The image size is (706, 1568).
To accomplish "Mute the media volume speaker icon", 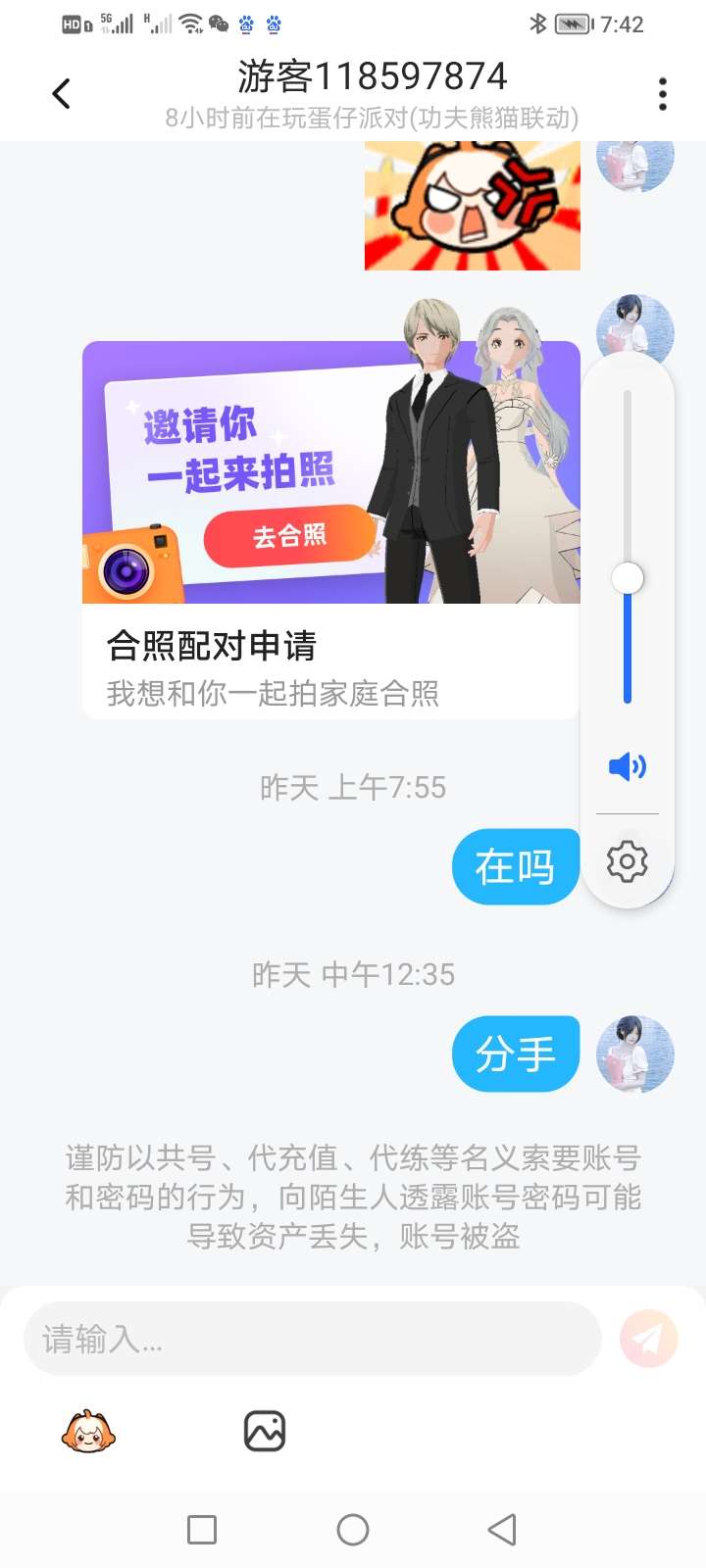I will [x=628, y=766].
